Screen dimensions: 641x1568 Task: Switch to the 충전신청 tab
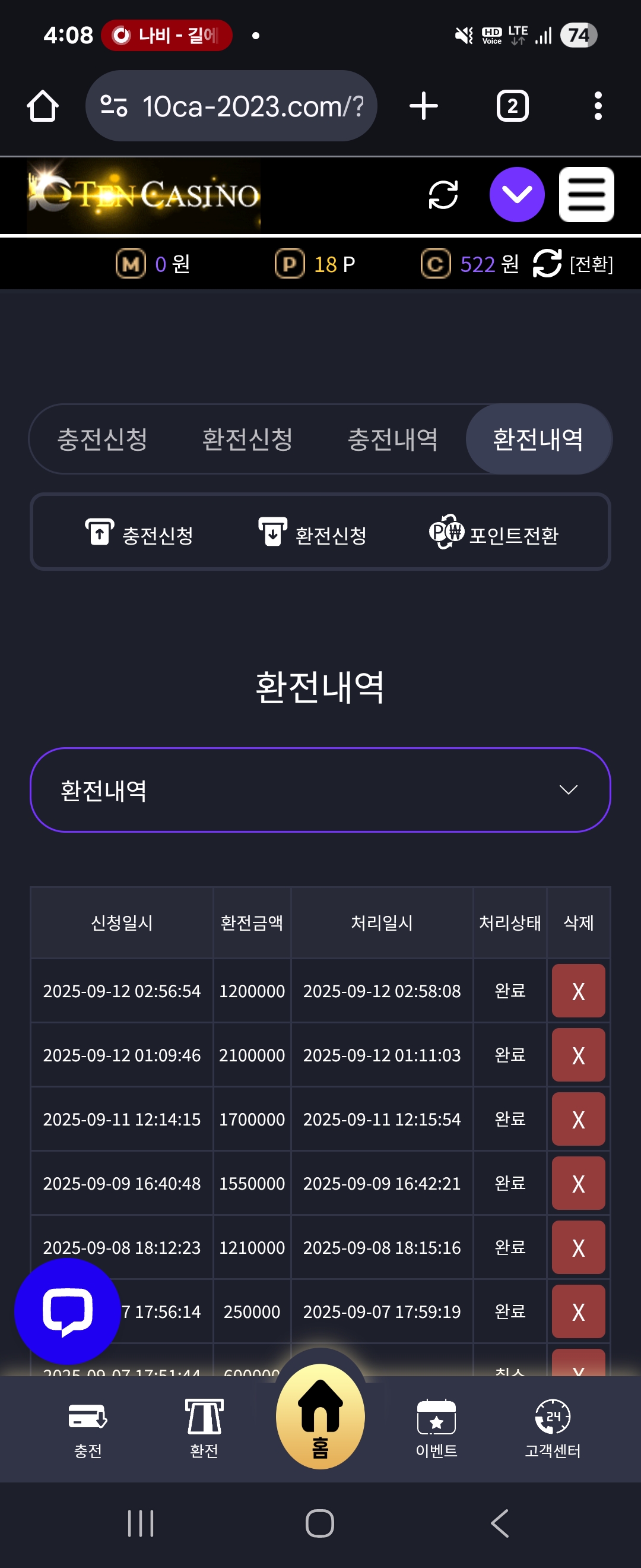(x=102, y=439)
